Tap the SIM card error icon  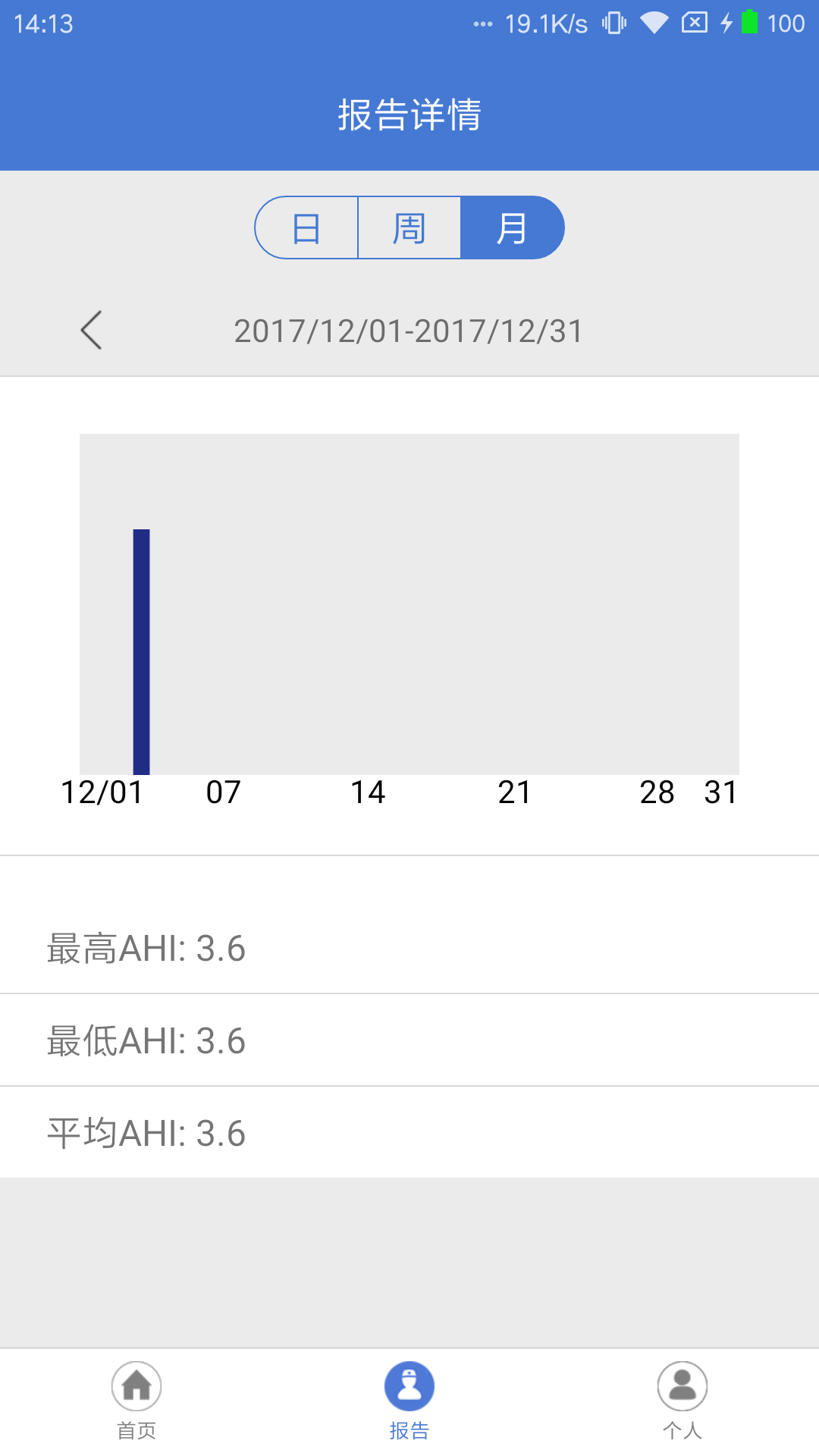(x=694, y=23)
